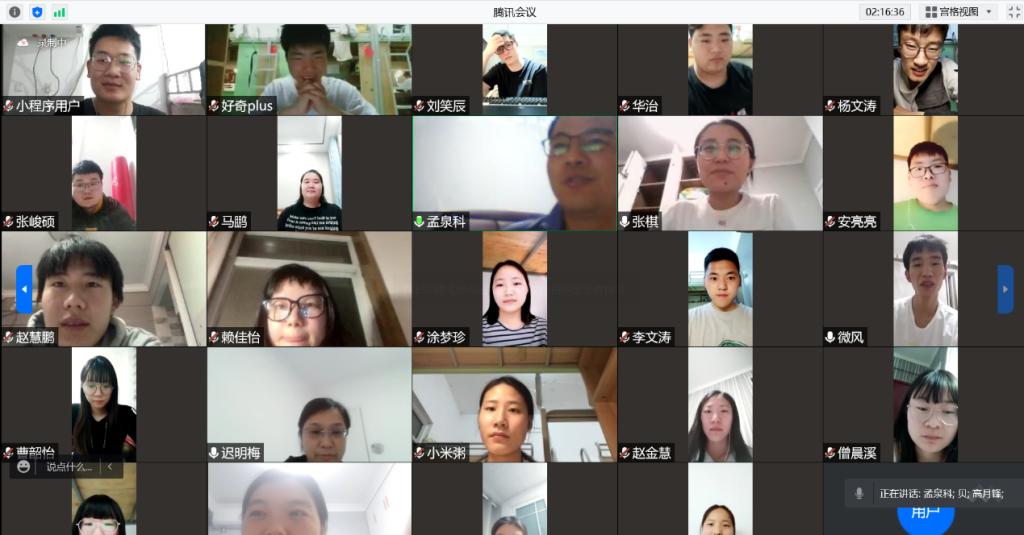Screen dimensions: 1024x535
Task: Select 迟明梅's video tile
Action: click(308, 404)
